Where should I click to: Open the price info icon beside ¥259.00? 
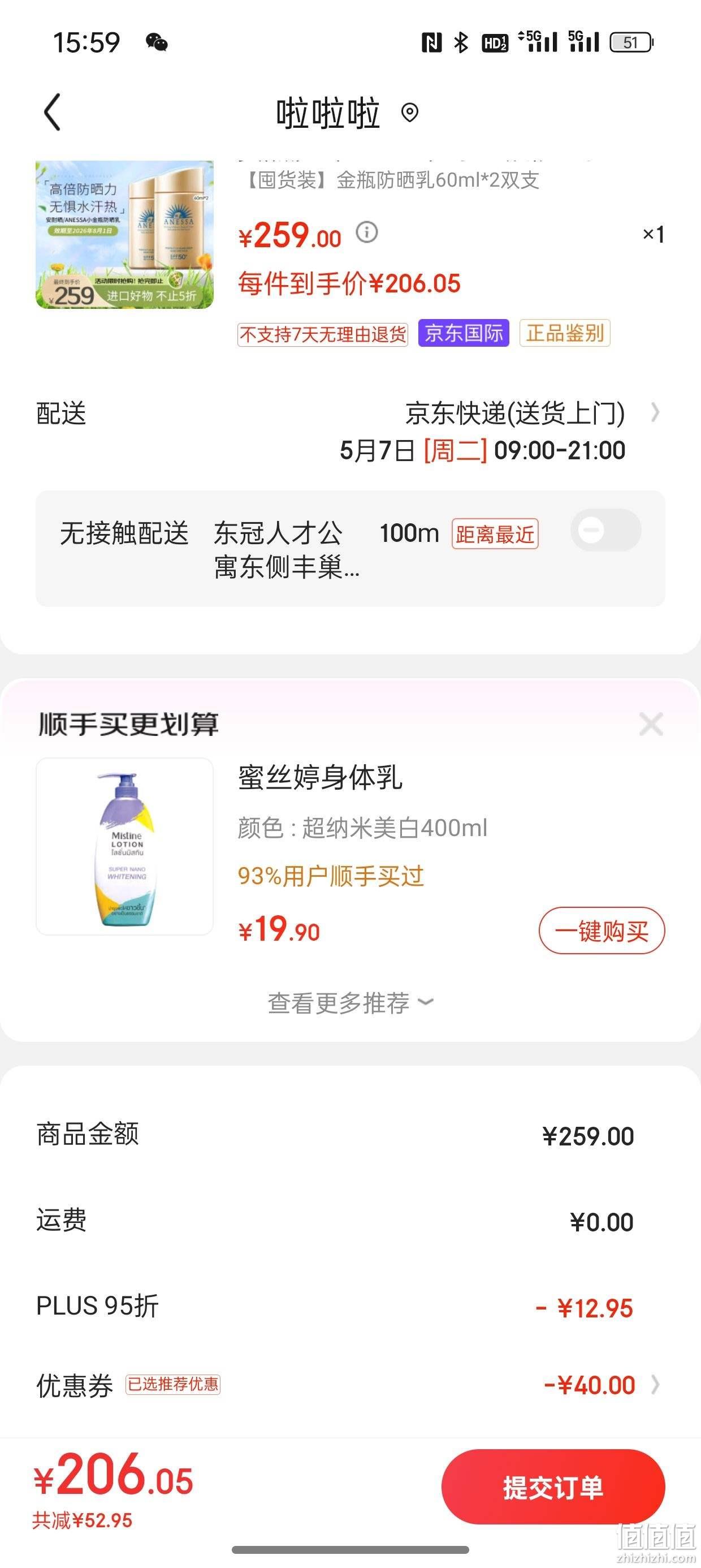(367, 232)
